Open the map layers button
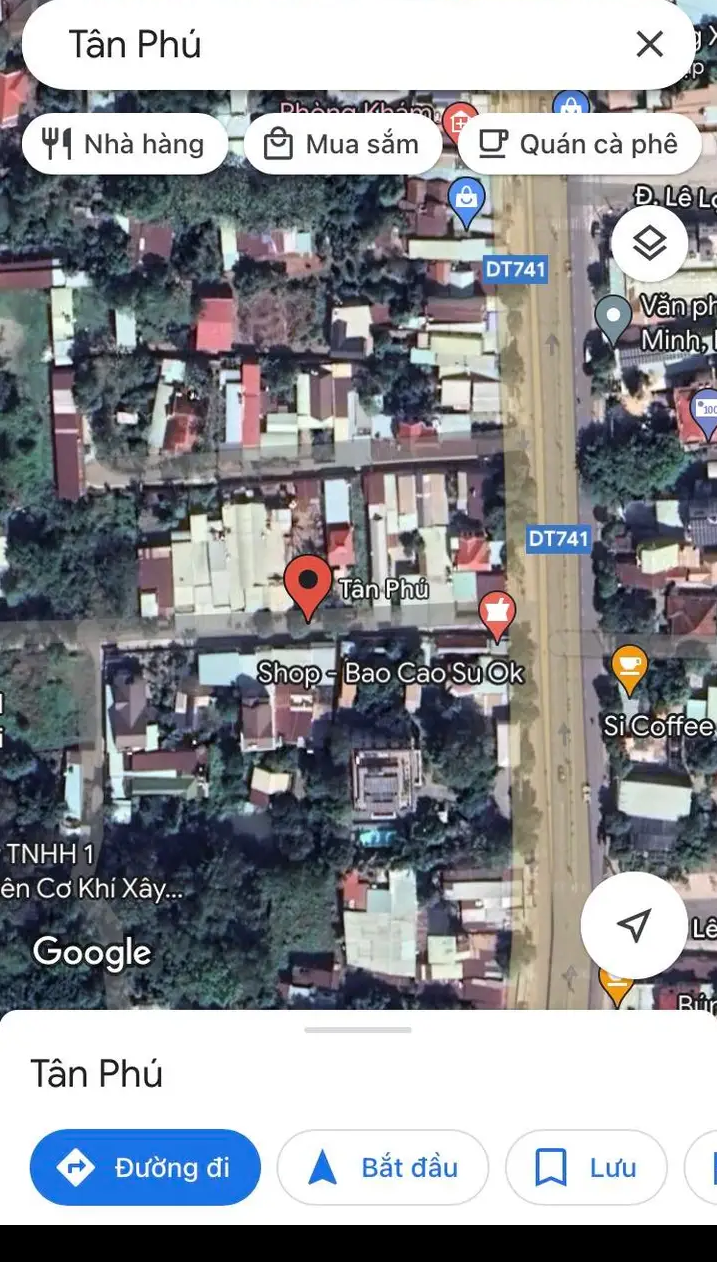This screenshot has width=717, height=1262. tap(649, 243)
